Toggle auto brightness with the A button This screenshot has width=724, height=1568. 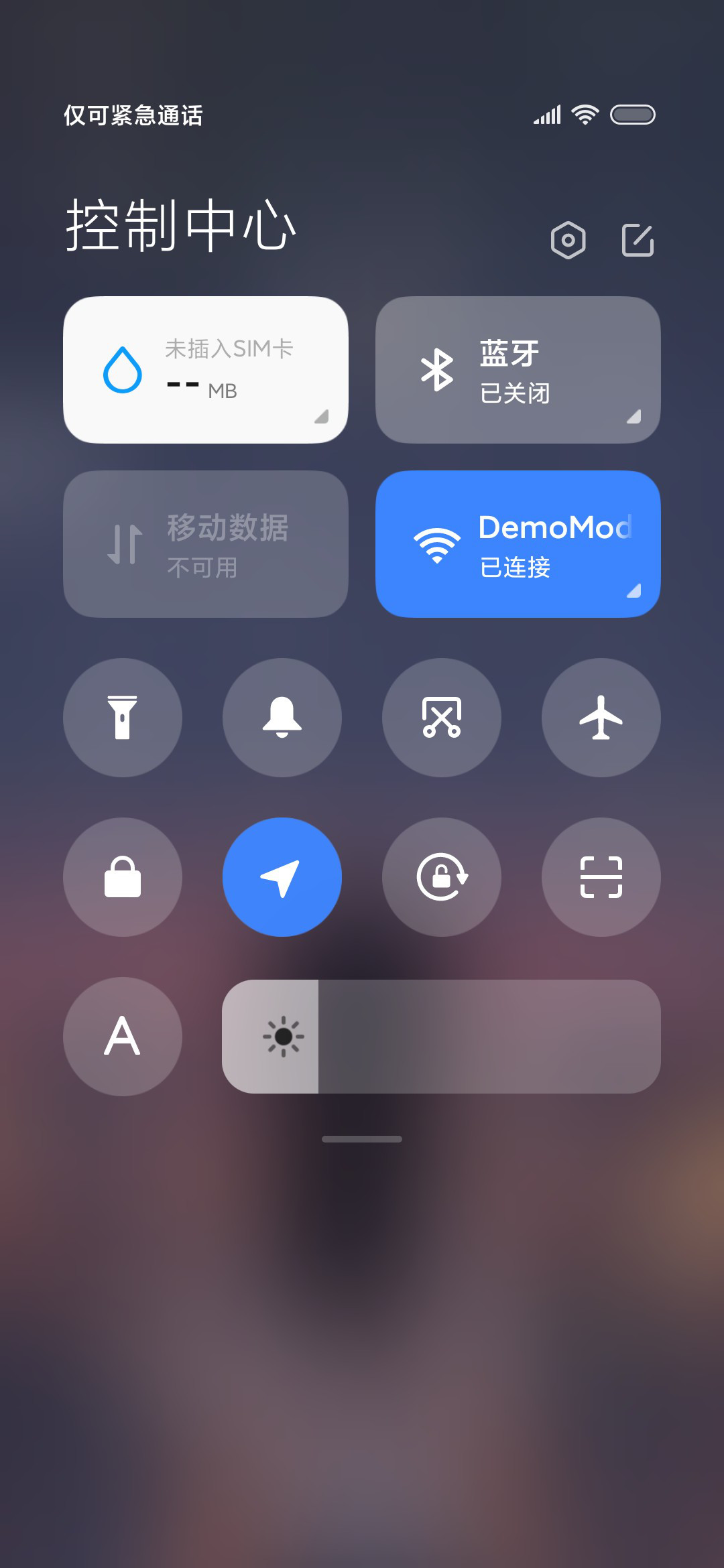pyautogui.click(x=123, y=1037)
